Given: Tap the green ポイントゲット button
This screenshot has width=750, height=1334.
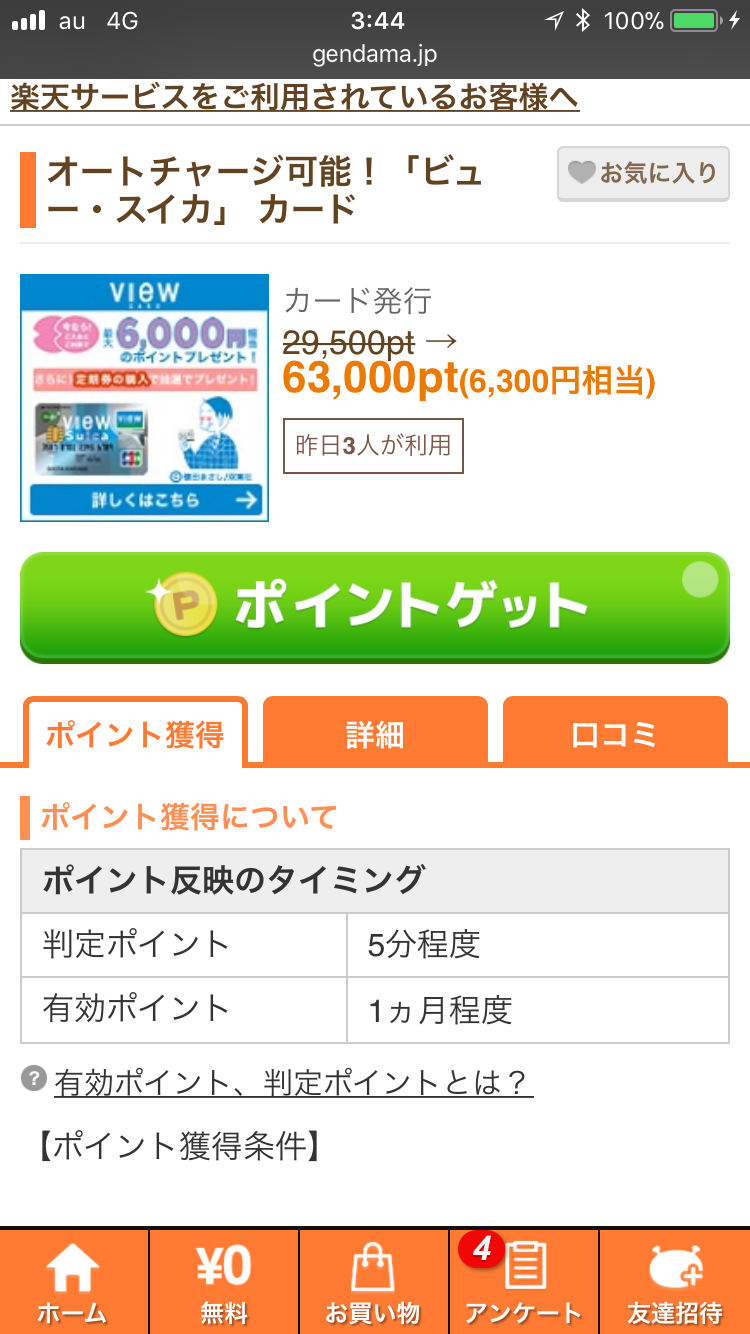Looking at the screenshot, I should (x=375, y=606).
